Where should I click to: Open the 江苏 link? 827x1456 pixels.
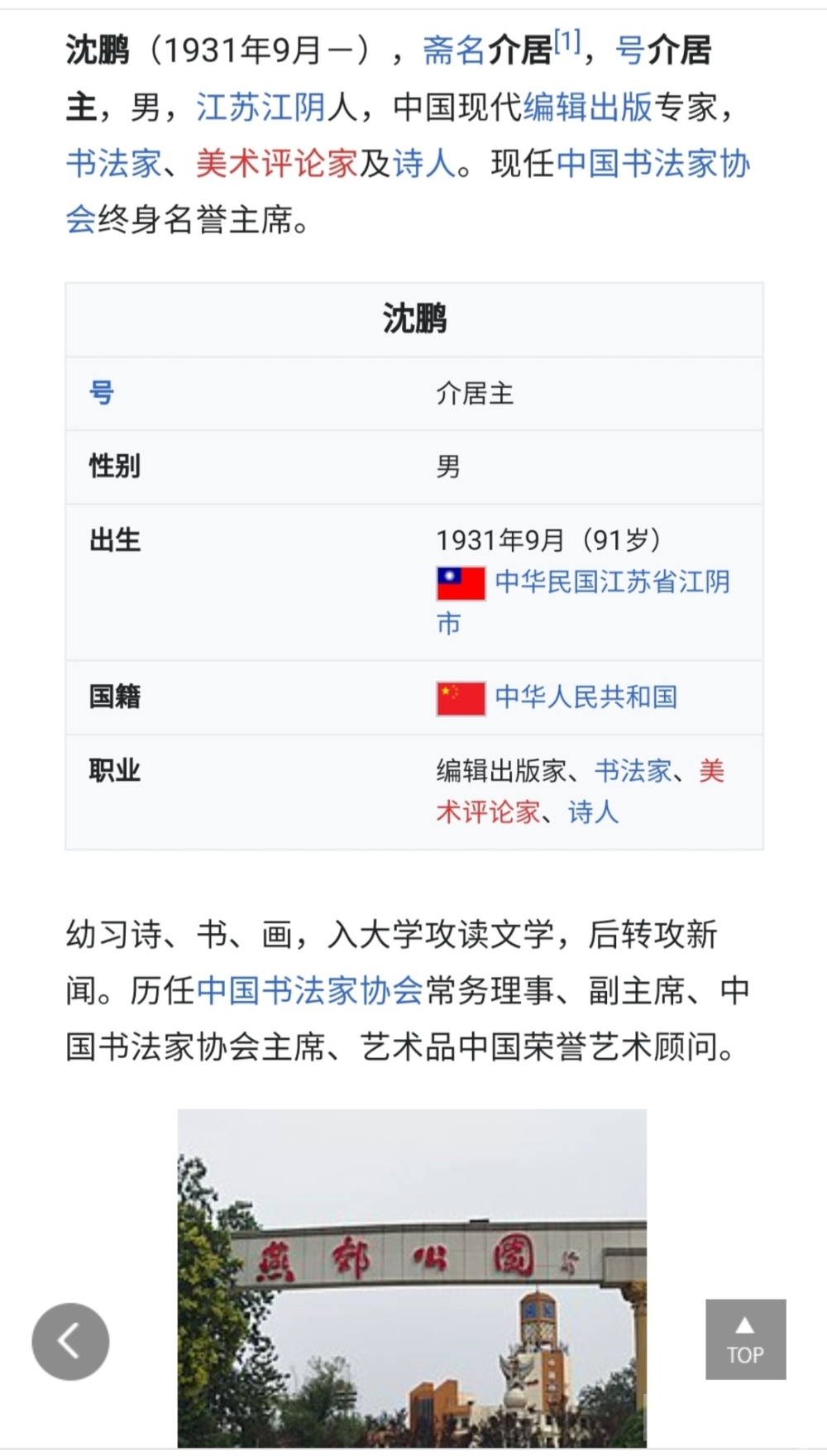click(x=227, y=108)
